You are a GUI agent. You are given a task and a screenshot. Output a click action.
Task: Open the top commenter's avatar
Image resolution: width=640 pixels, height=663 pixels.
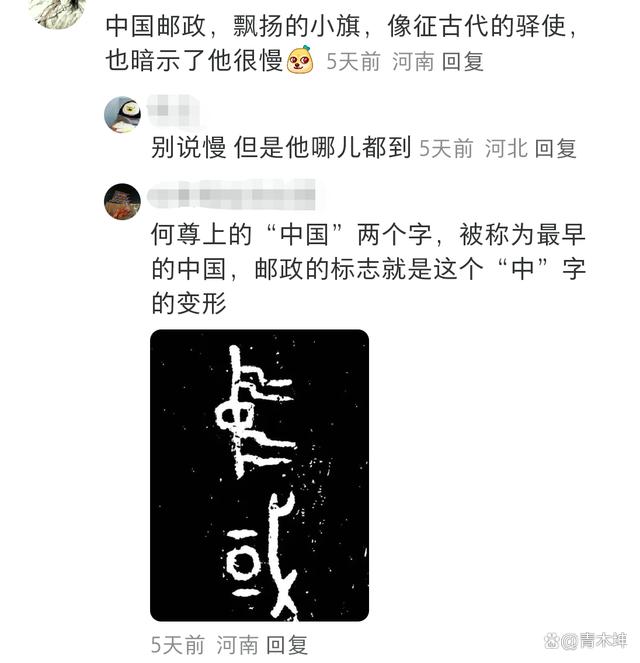57,12
